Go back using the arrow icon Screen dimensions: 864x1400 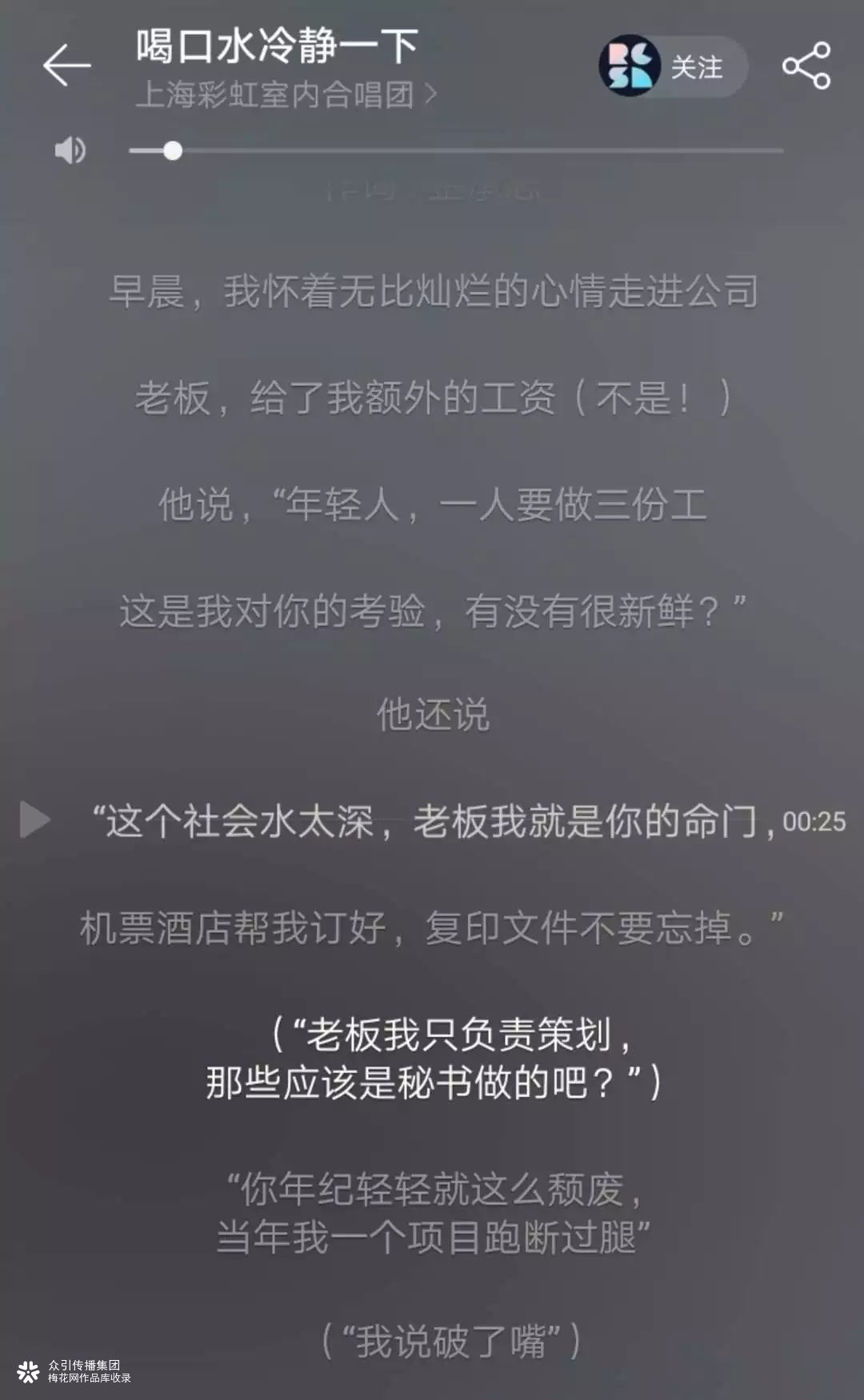66,66
